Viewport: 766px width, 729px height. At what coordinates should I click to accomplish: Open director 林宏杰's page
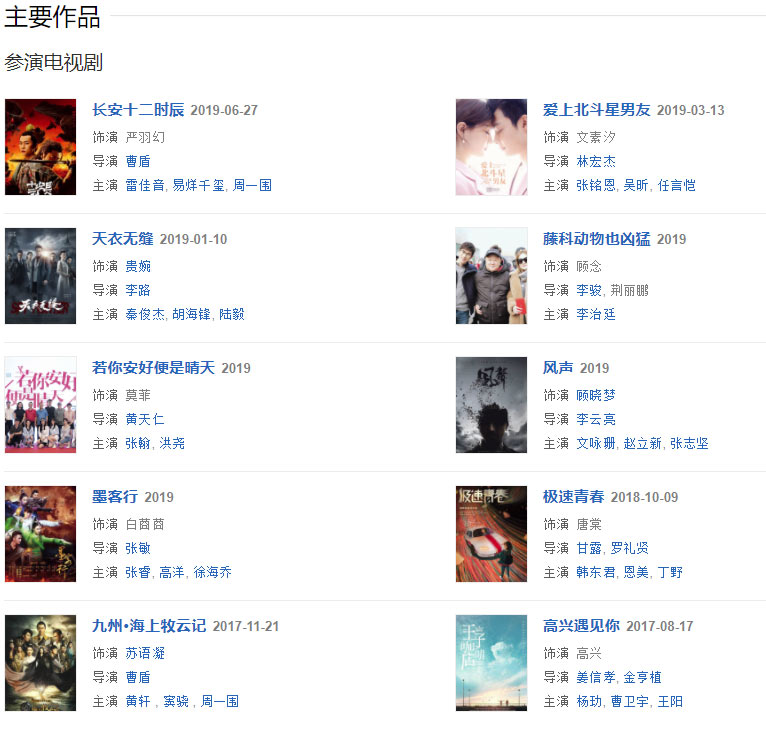[x=596, y=161]
